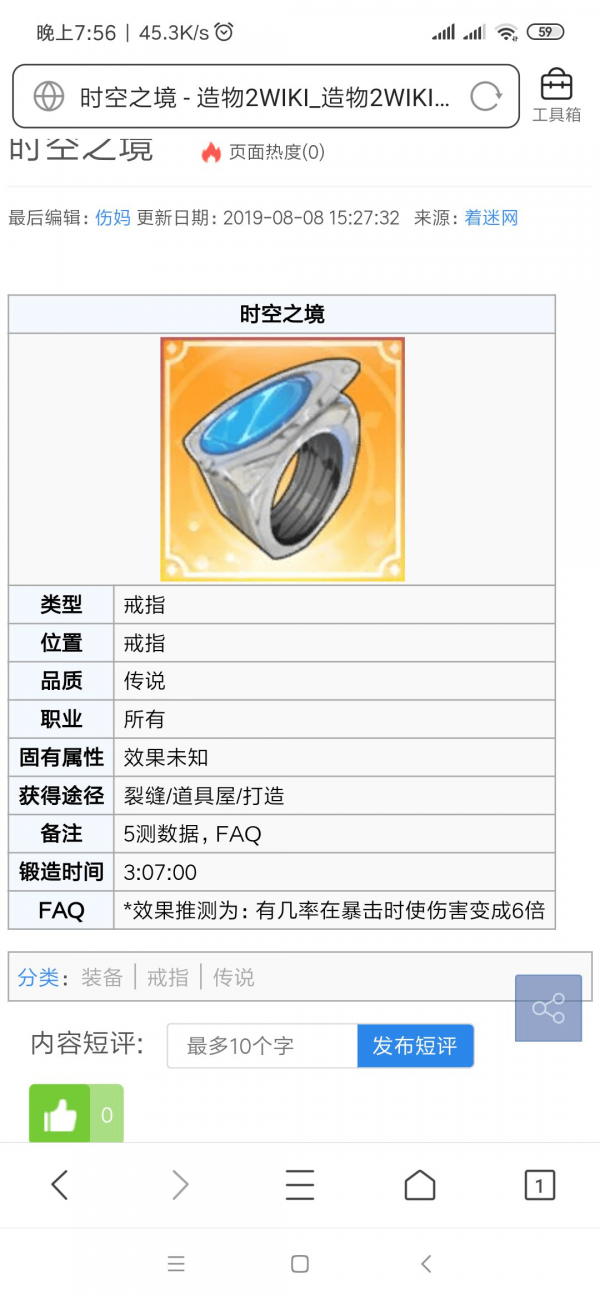This screenshot has width=600, height=1300.
Task: Open the 装备 category
Action: coord(101,977)
